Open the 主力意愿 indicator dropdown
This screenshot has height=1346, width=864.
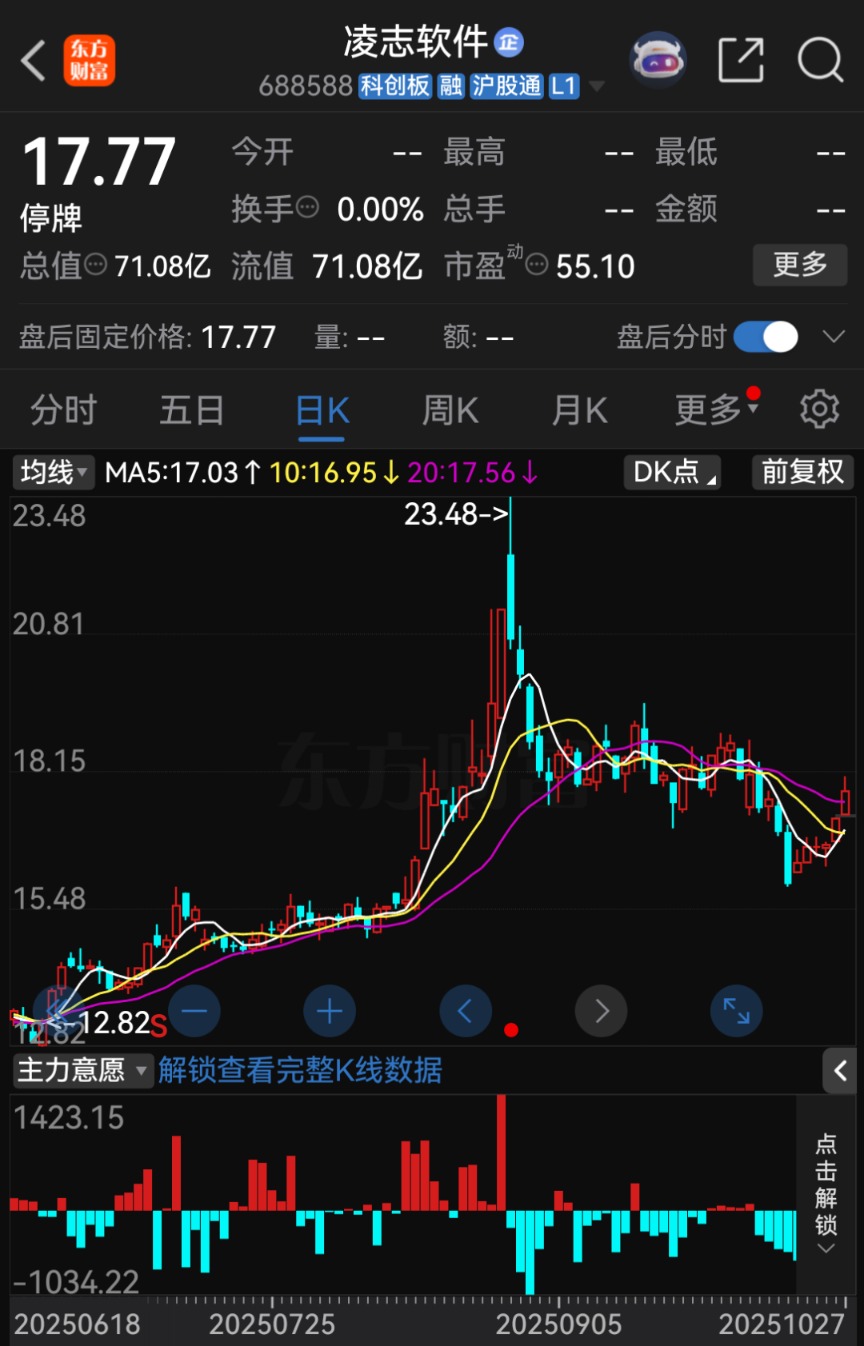(83, 1071)
